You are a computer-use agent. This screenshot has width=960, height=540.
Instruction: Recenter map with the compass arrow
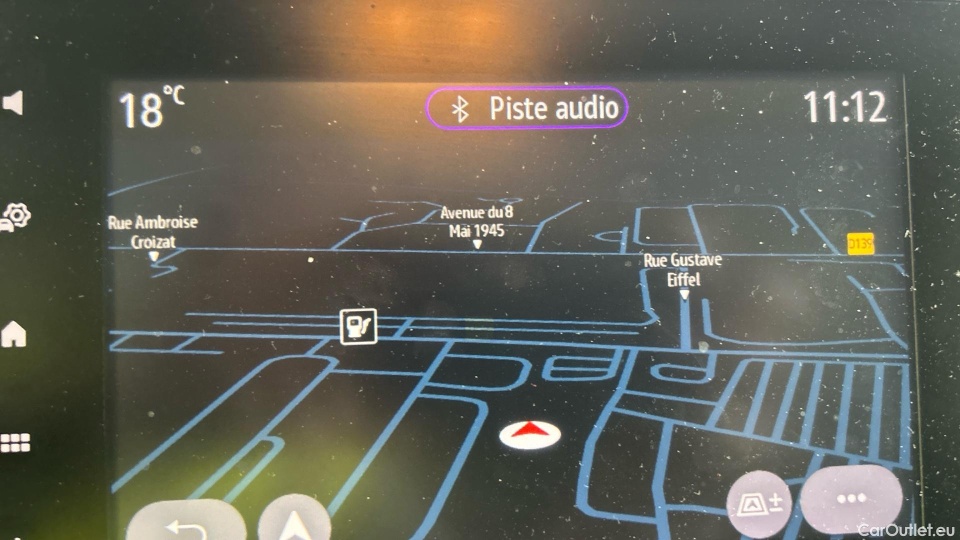click(x=294, y=522)
